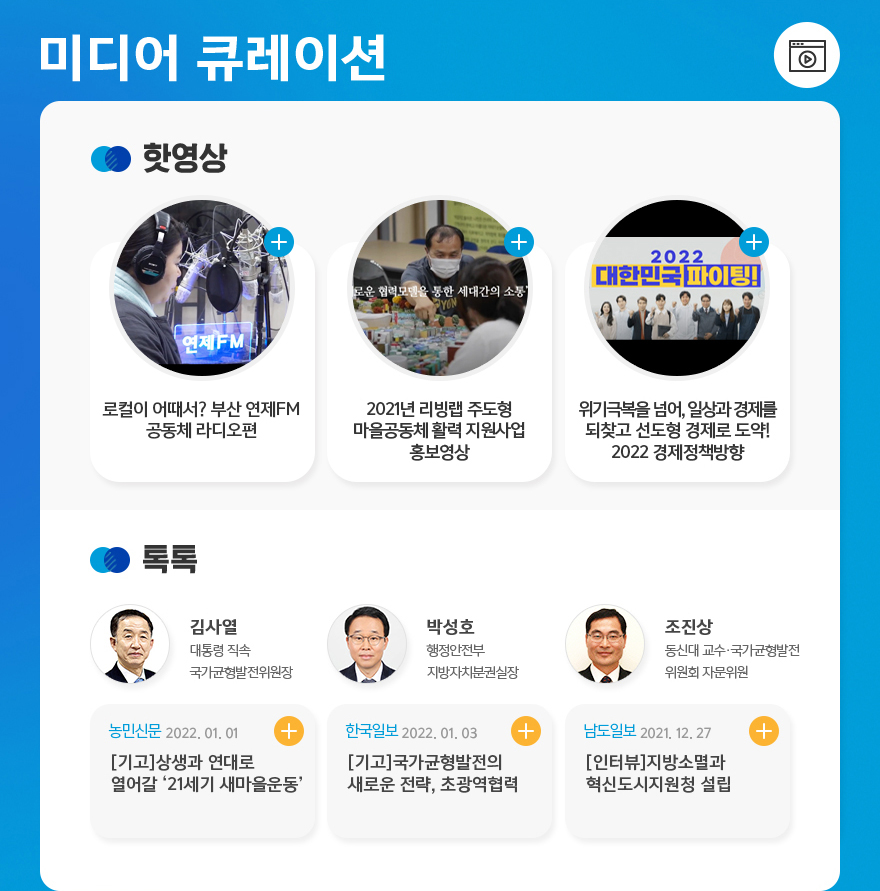Tap the plus icon on Living Lab card
Screen dimensions: 880x891
[518, 242]
